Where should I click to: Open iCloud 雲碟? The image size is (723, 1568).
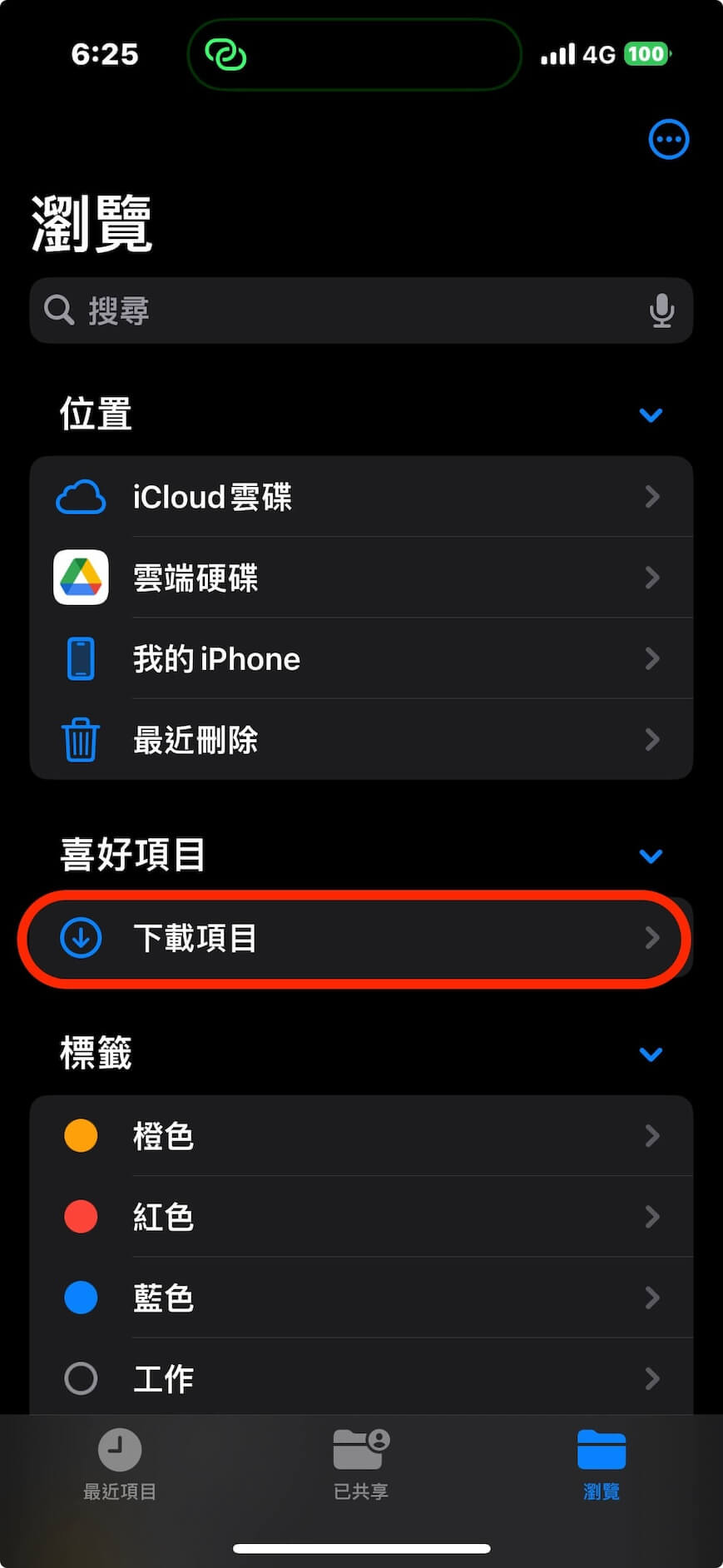pos(361,497)
